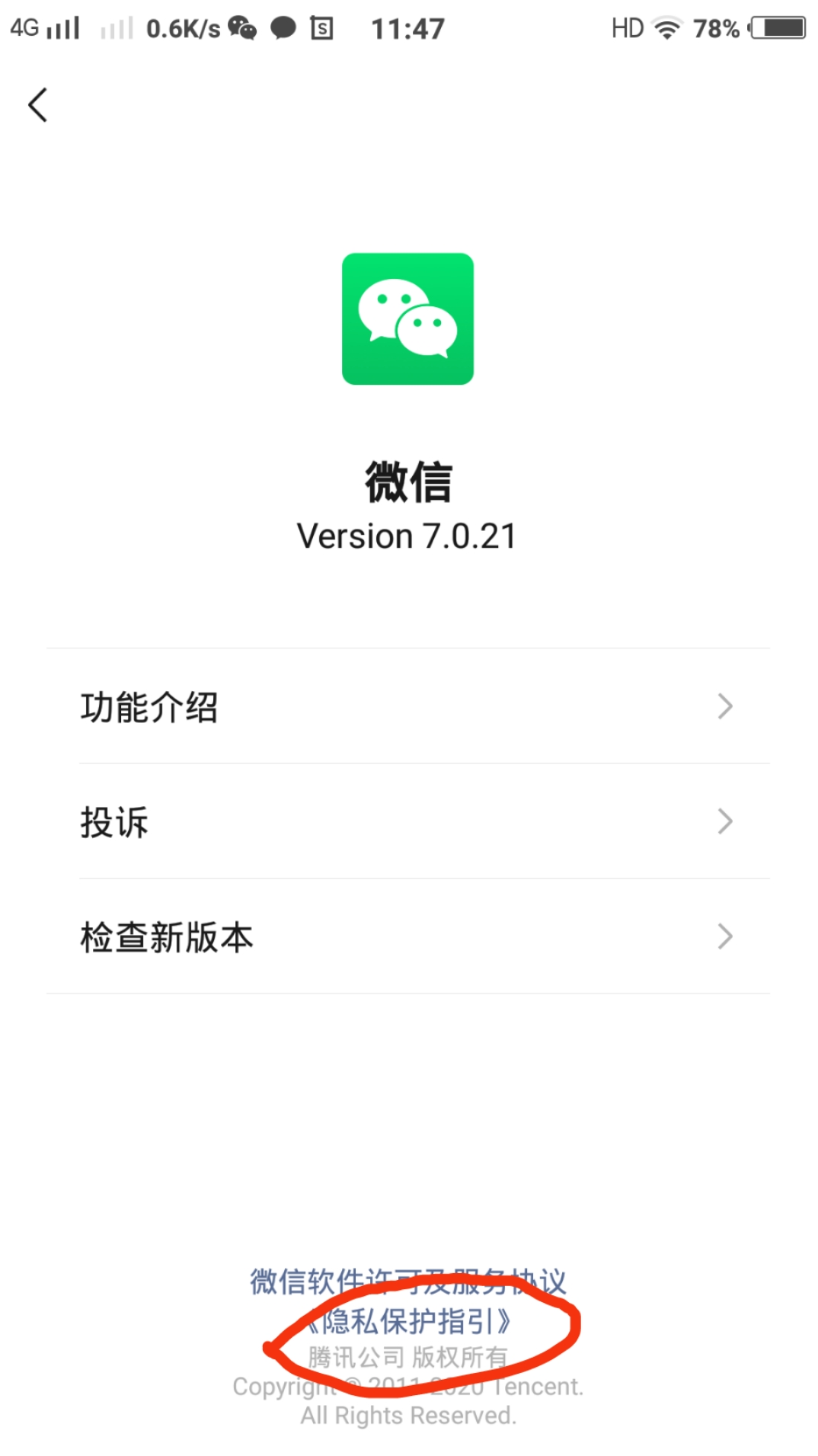Open the 隐私保护指引 link
This screenshot has width=818, height=1456.
pos(408,1322)
